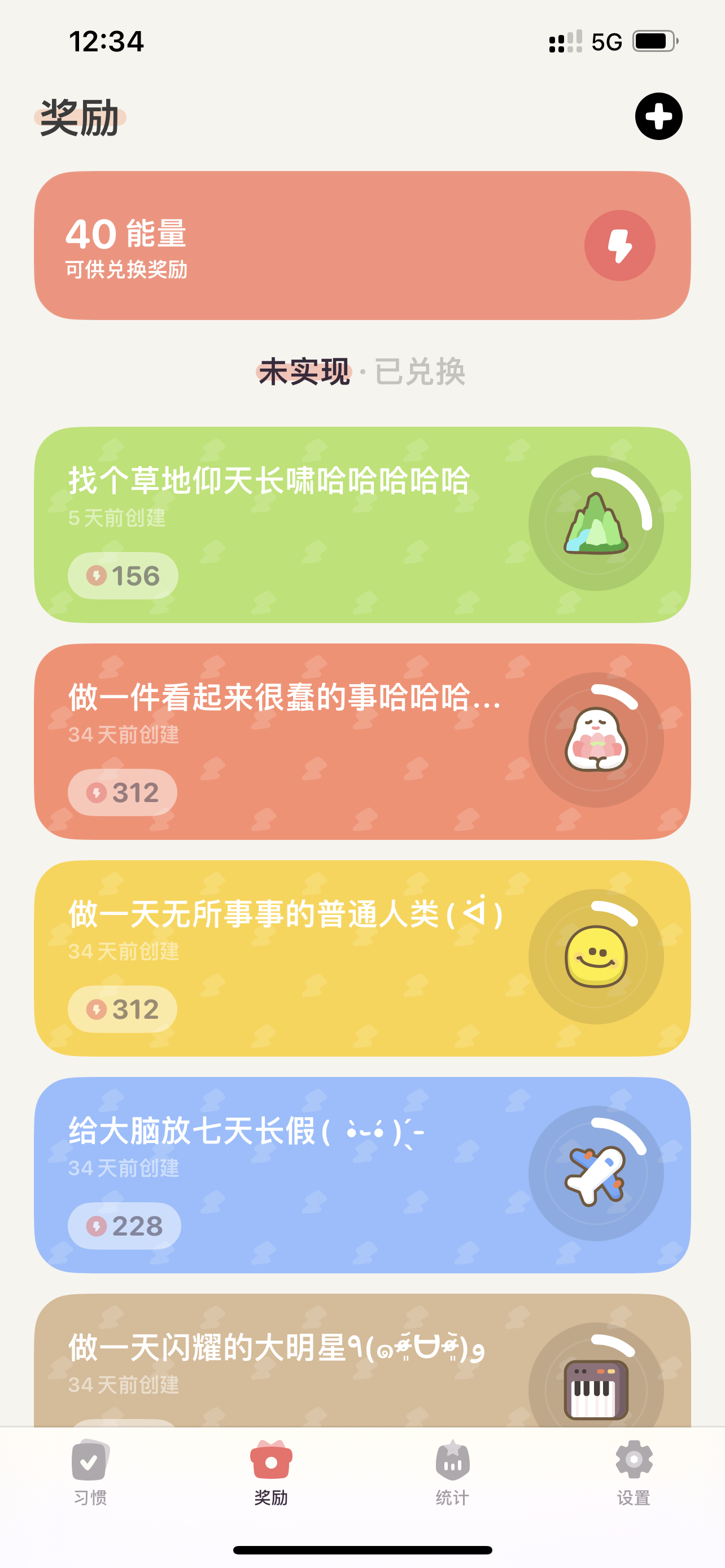Switch to the 未实现 tab

(304, 371)
